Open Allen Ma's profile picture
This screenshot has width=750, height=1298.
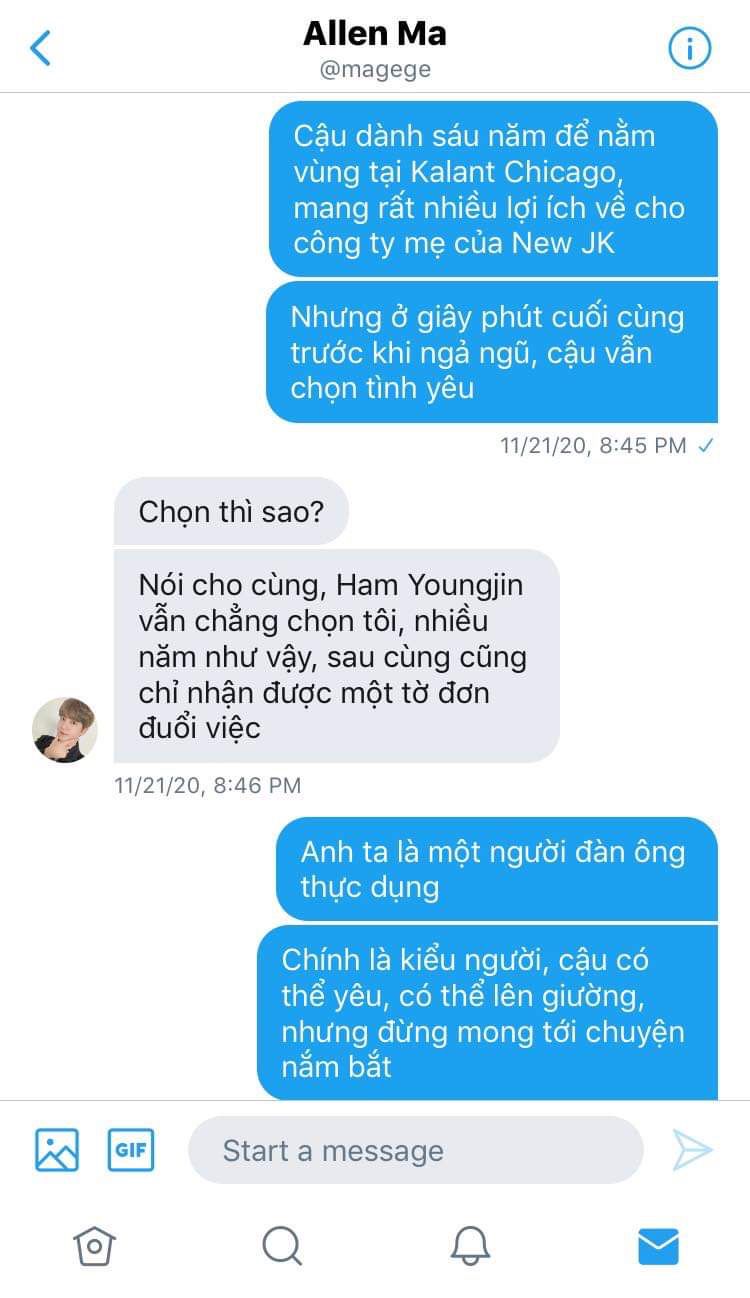pyautogui.click(x=65, y=730)
